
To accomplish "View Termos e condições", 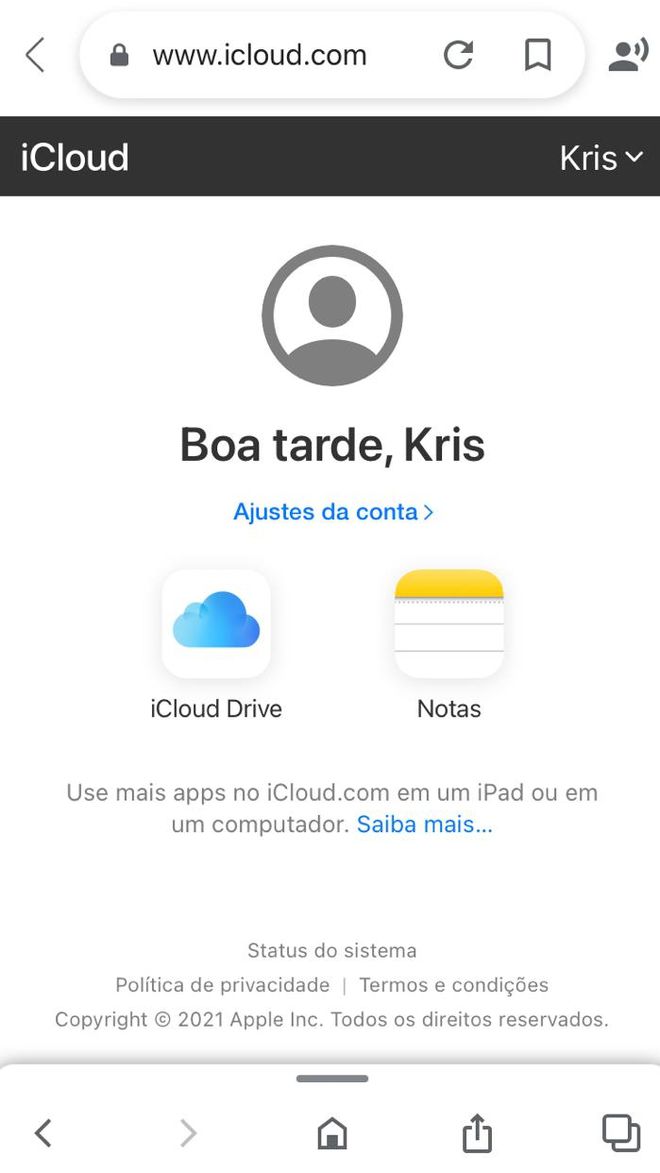I will coord(453,985).
